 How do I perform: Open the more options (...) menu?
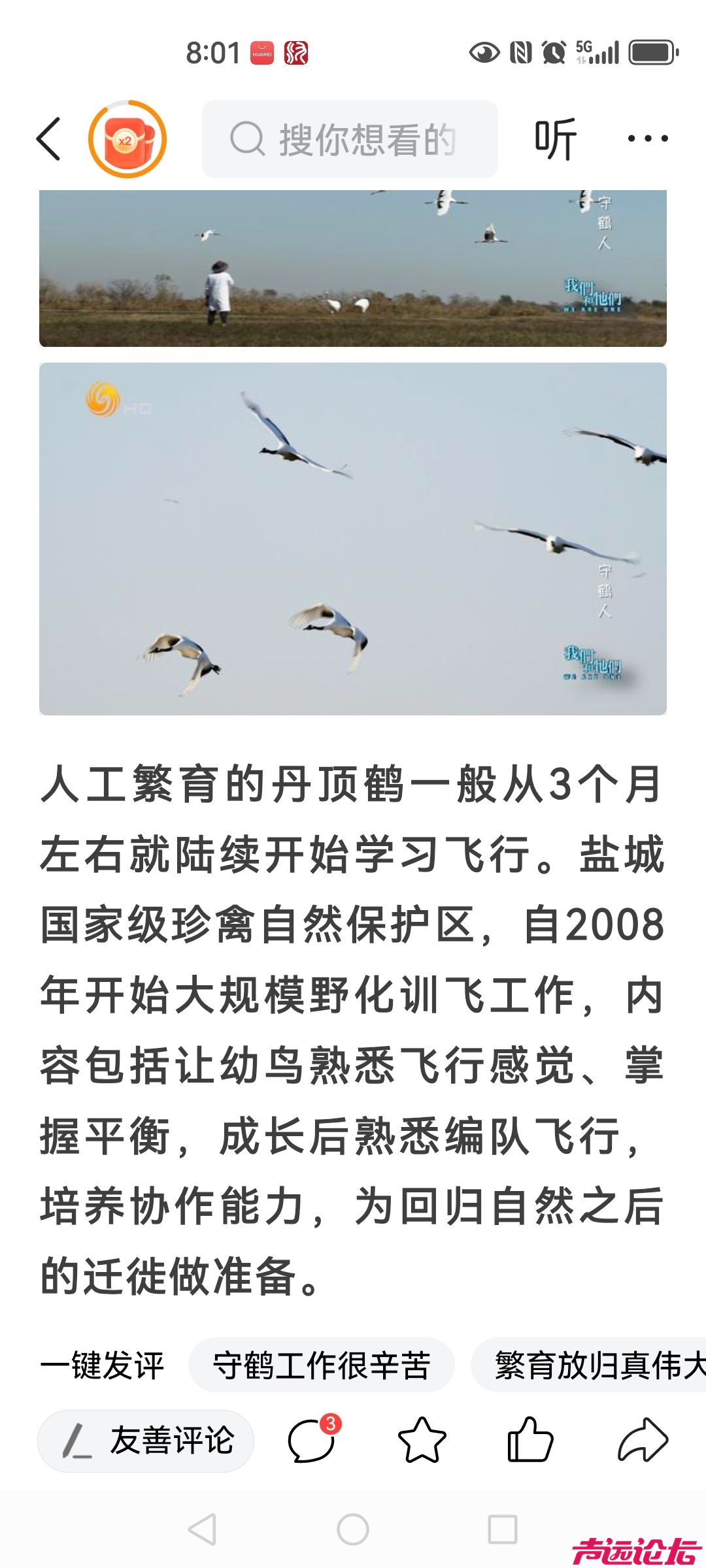tap(649, 137)
